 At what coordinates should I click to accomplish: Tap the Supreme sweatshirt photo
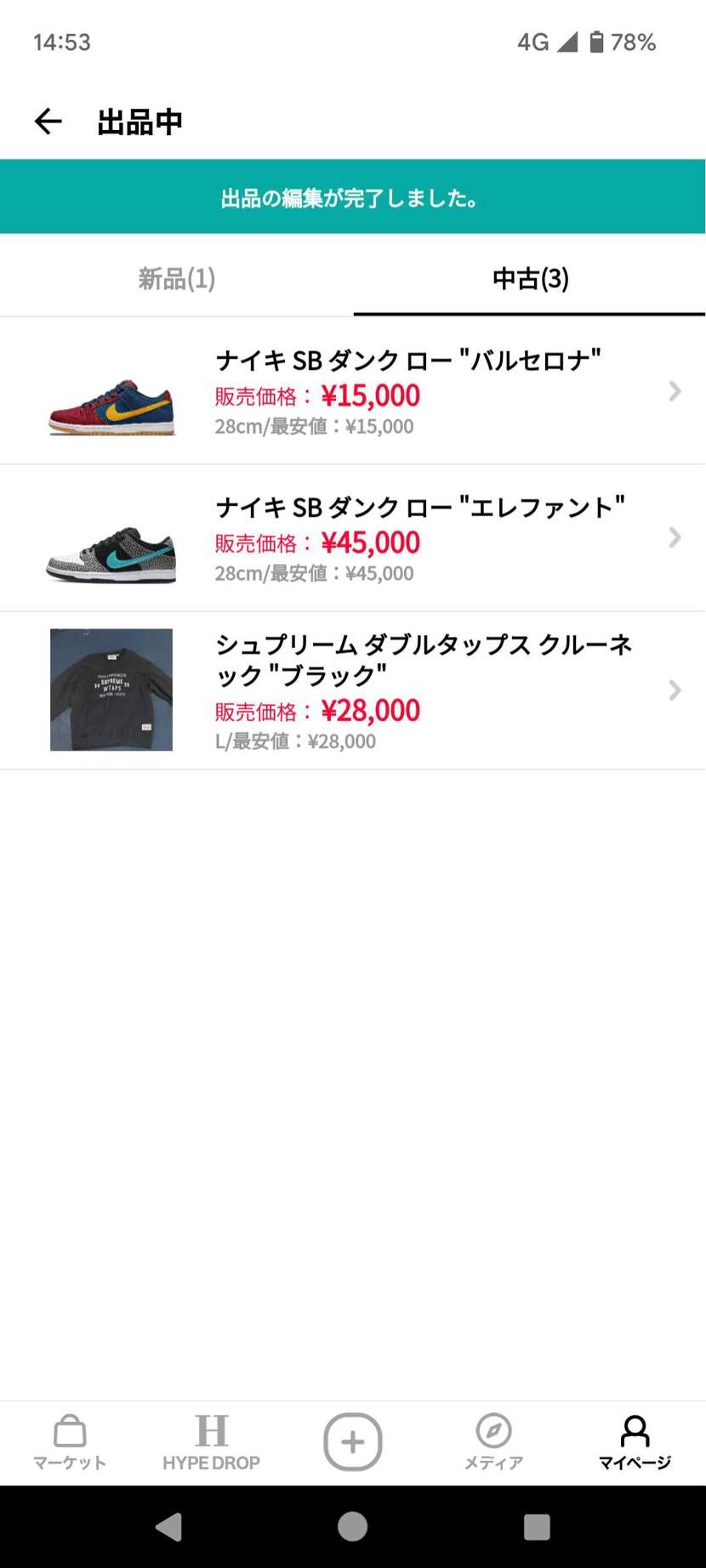click(x=111, y=690)
